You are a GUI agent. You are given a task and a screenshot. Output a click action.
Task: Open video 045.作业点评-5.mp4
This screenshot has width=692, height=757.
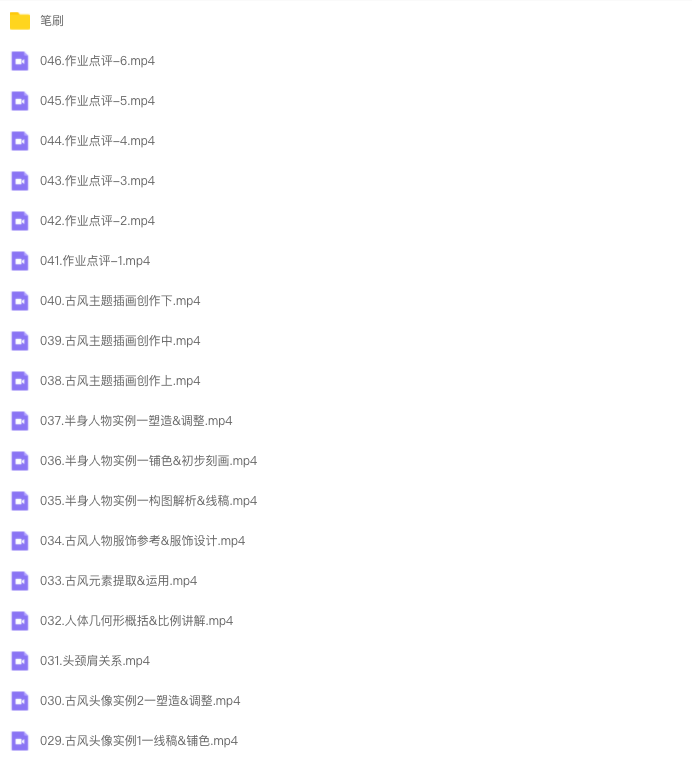click(97, 101)
